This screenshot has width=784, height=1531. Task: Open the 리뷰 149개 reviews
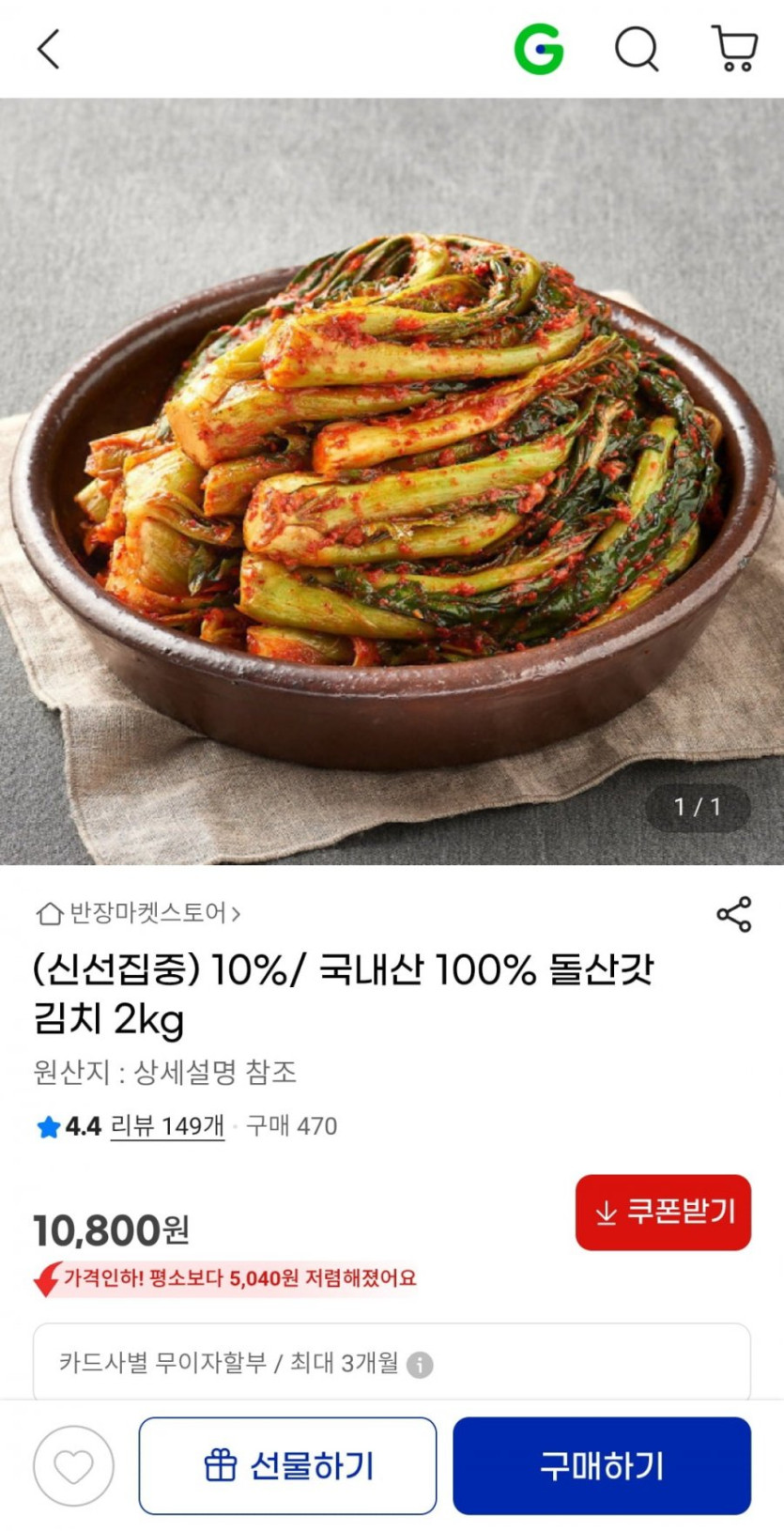click(167, 1126)
